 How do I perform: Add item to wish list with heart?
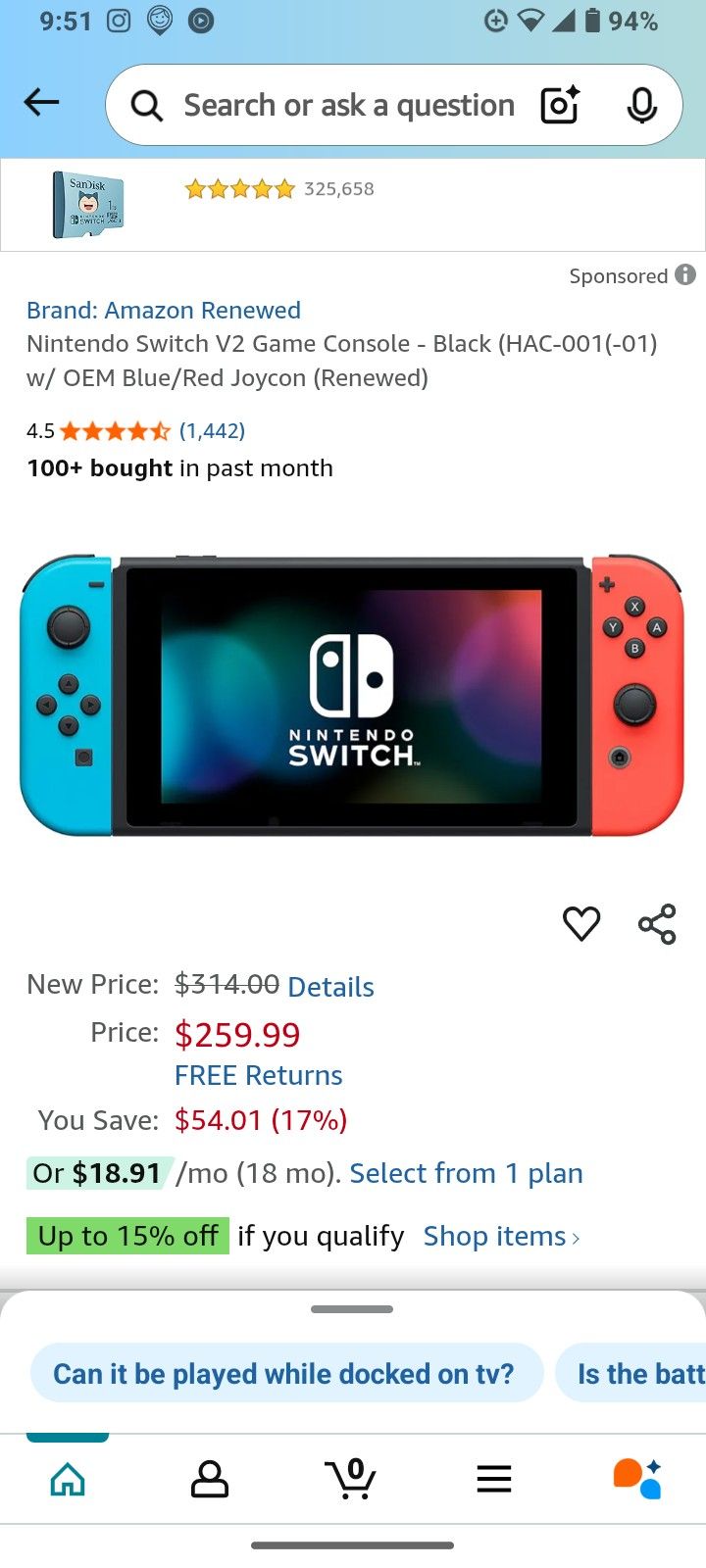pos(581,923)
